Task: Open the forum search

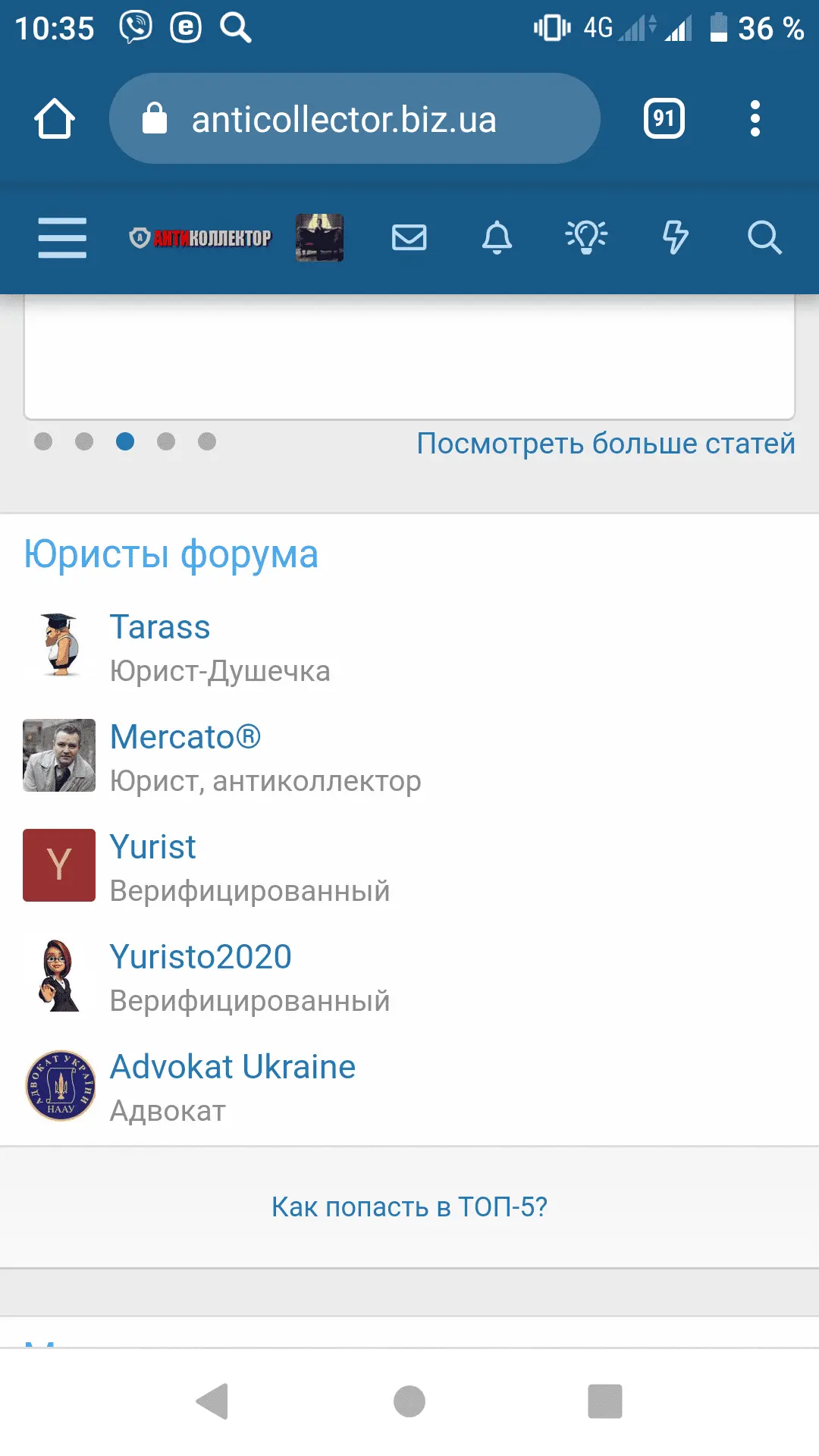Action: coord(764,237)
